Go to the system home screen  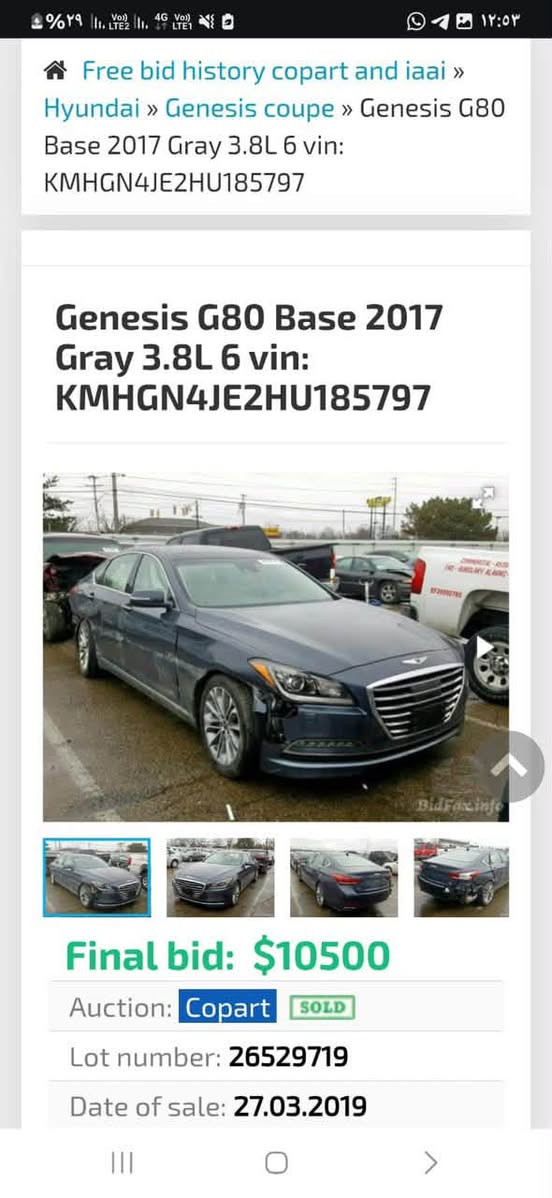[276, 1163]
